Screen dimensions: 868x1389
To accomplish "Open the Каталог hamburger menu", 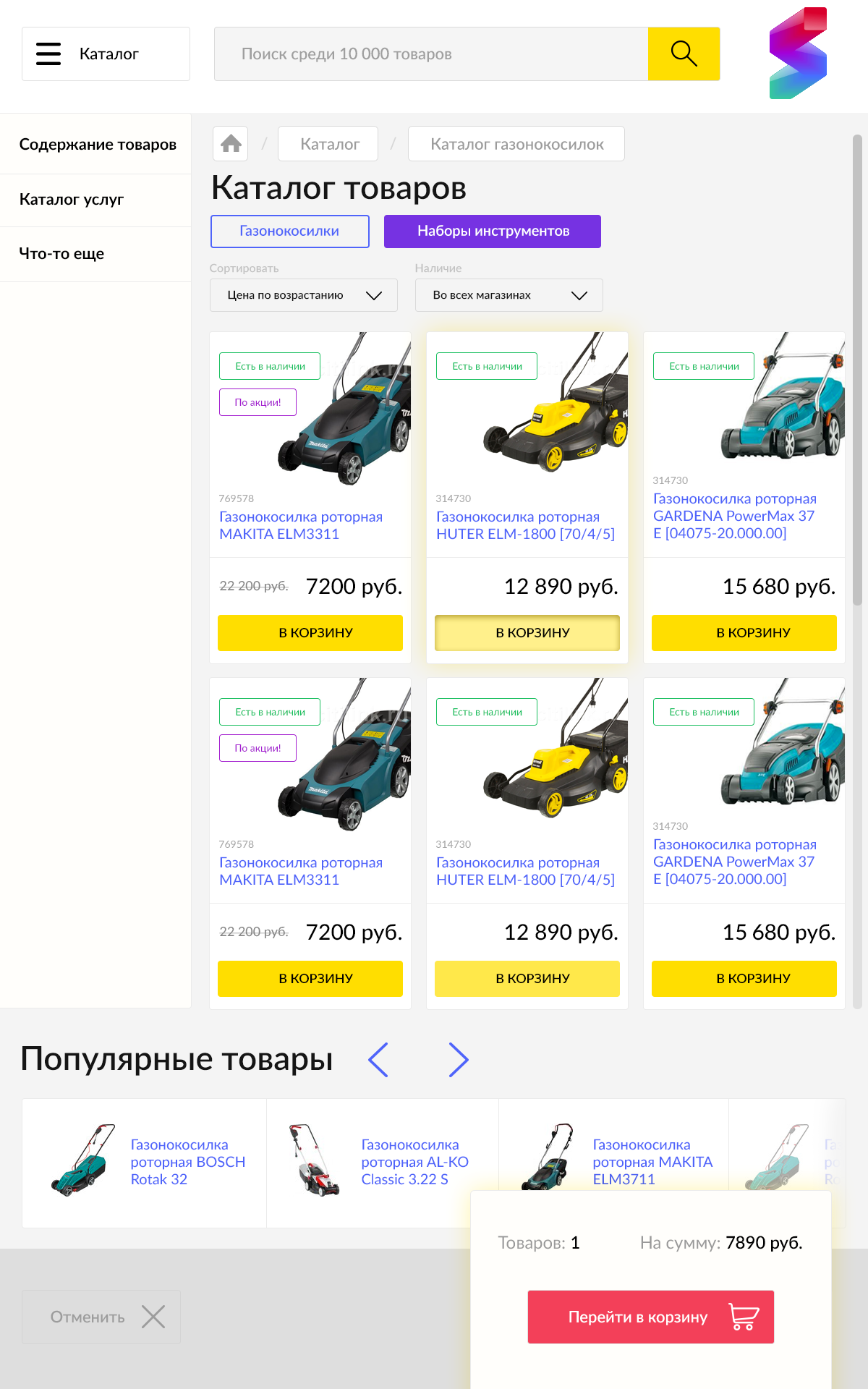I will point(106,54).
